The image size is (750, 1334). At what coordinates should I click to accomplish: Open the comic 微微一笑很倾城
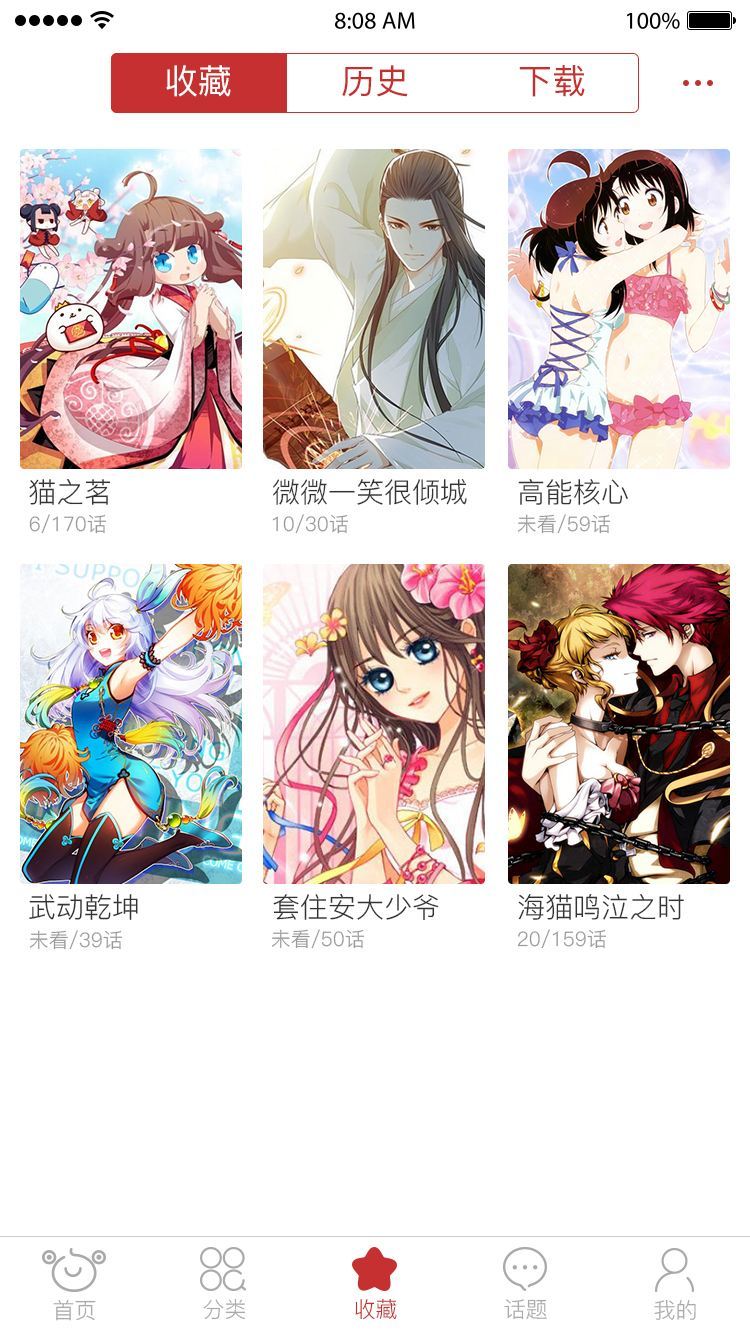point(374,309)
